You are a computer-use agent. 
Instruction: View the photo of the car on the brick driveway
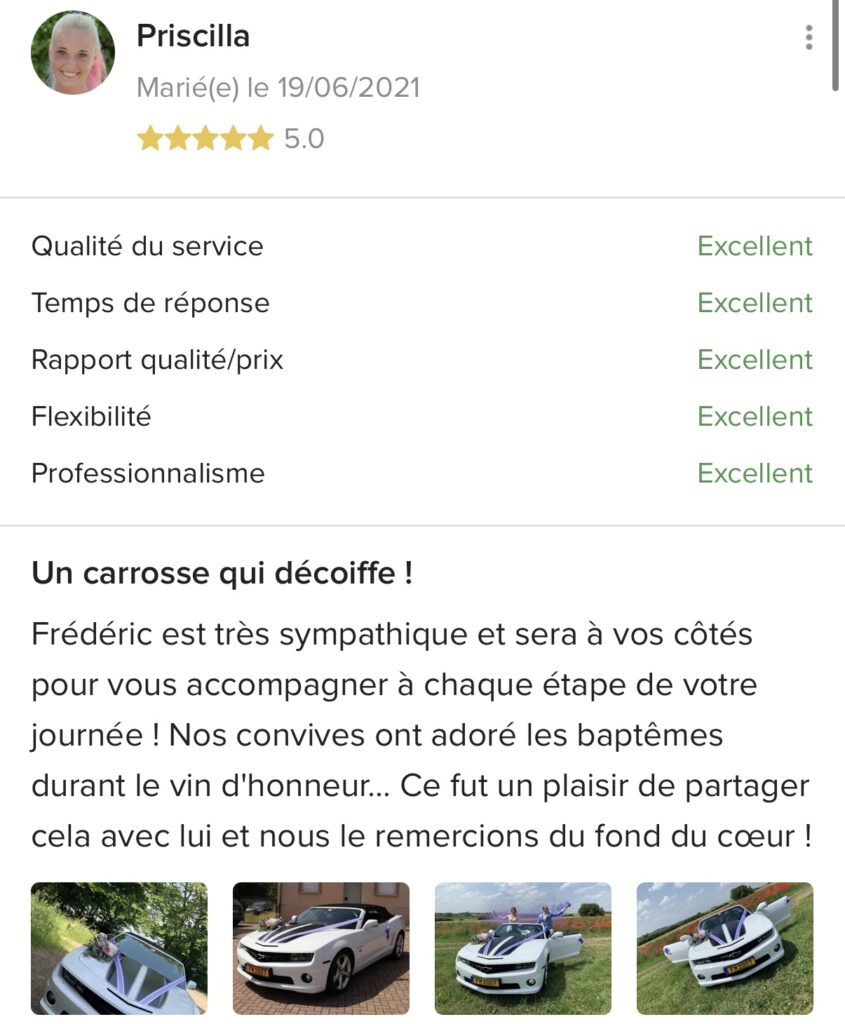pos(321,947)
